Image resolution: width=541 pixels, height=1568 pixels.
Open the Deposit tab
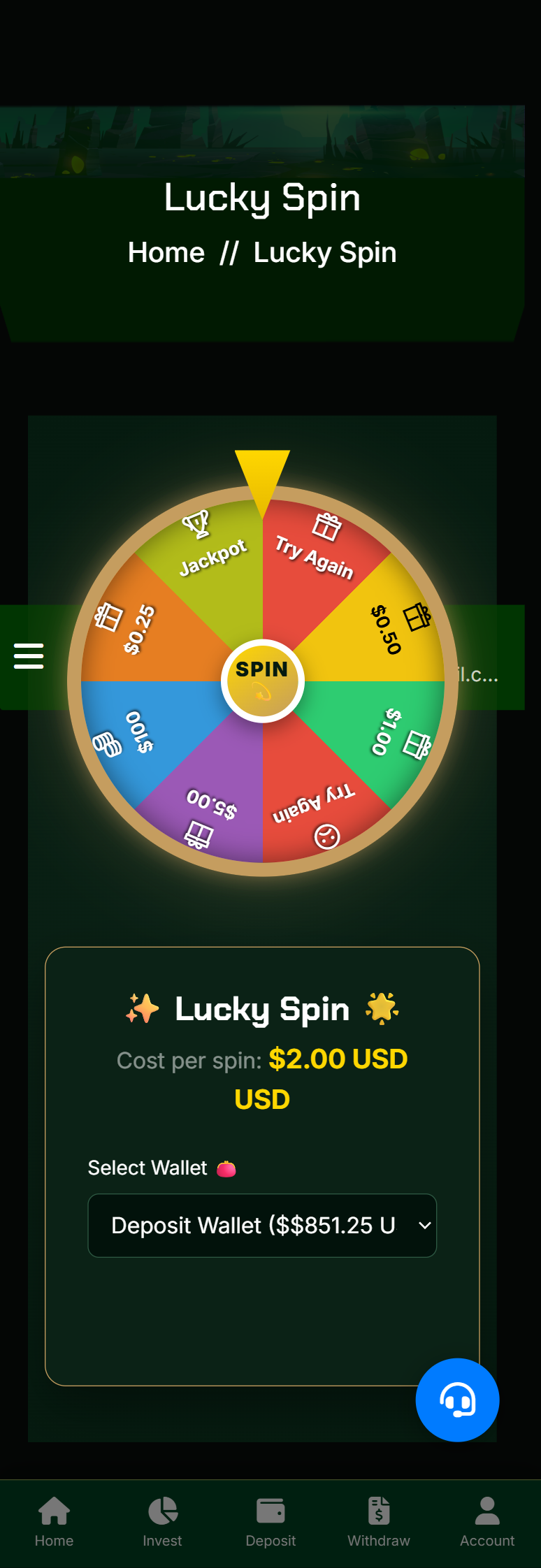click(x=270, y=1522)
